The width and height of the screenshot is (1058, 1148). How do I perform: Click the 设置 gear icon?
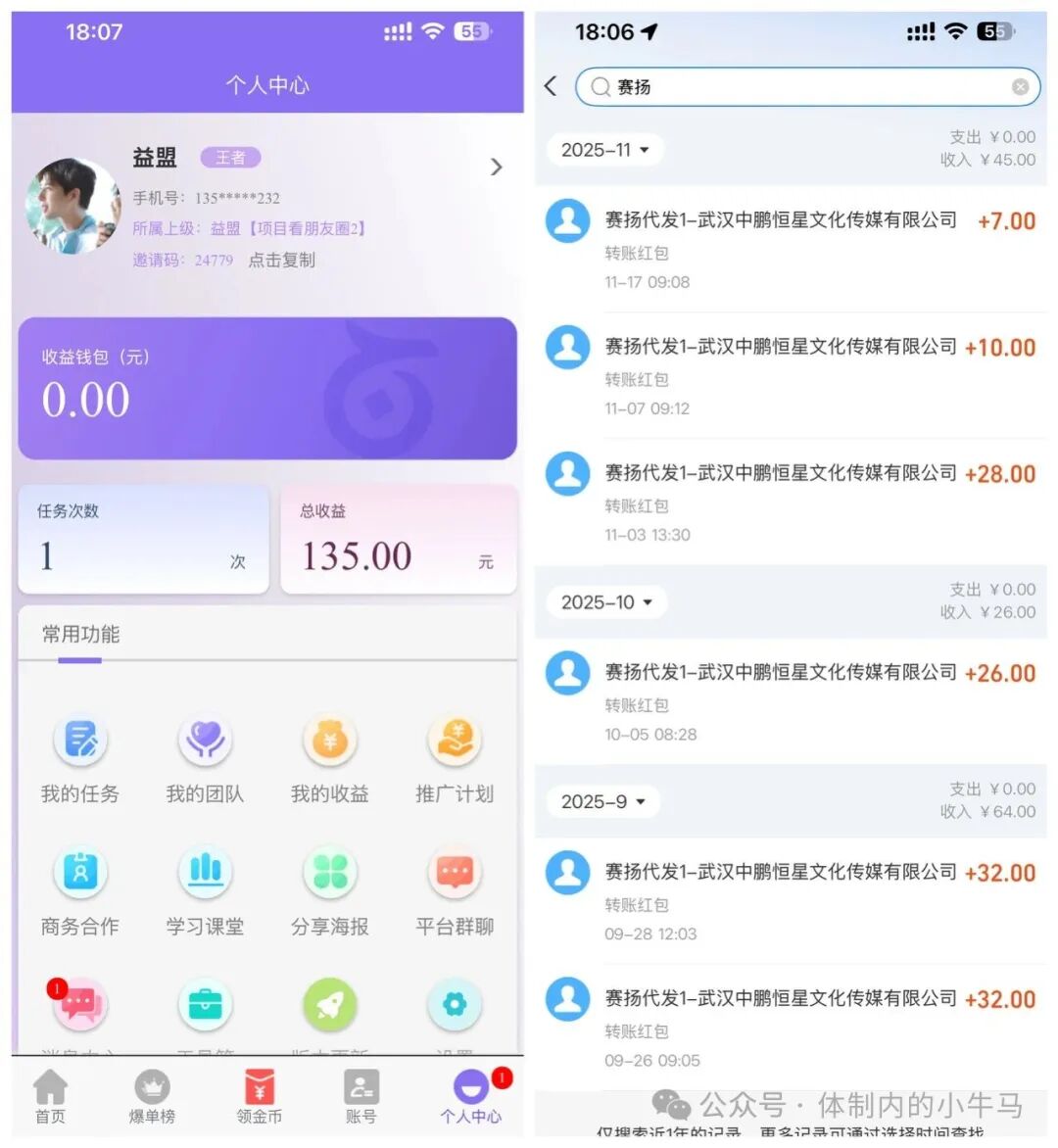455,1003
